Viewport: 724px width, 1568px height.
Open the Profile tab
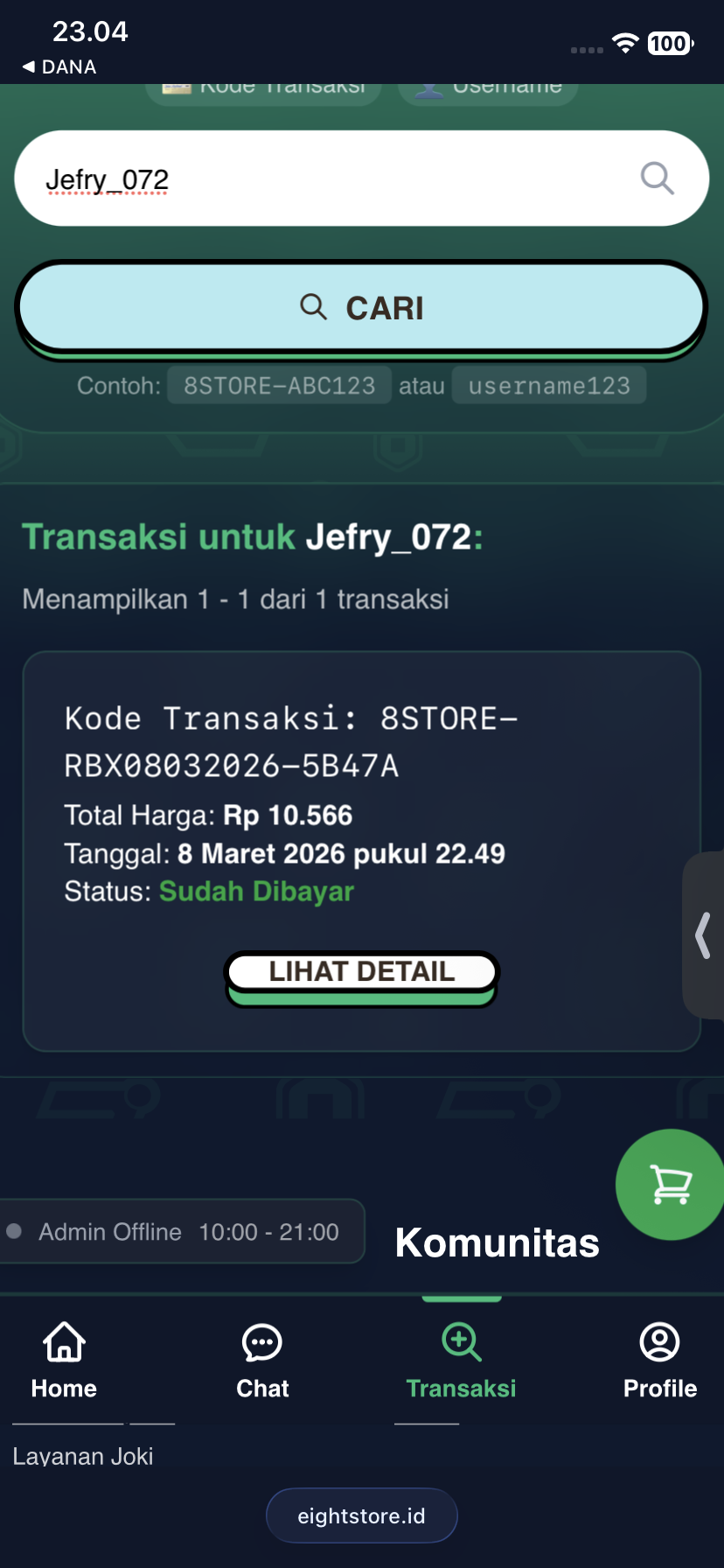[x=659, y=1361]
